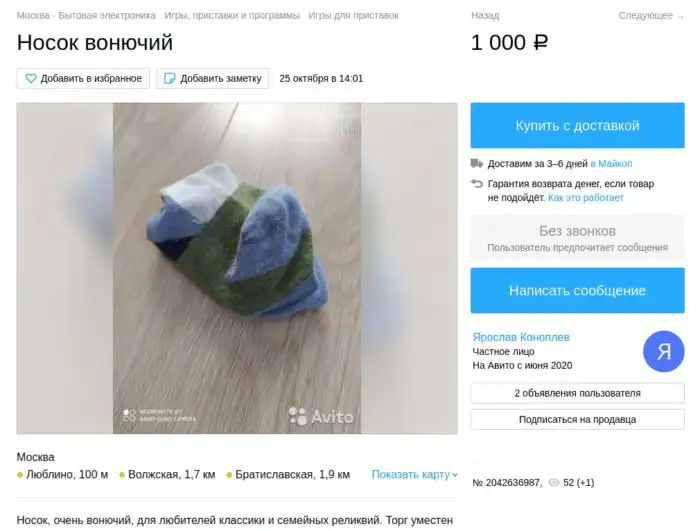
Task: Tap Купить с доставкой button
Action: click(x=577, y=126)
